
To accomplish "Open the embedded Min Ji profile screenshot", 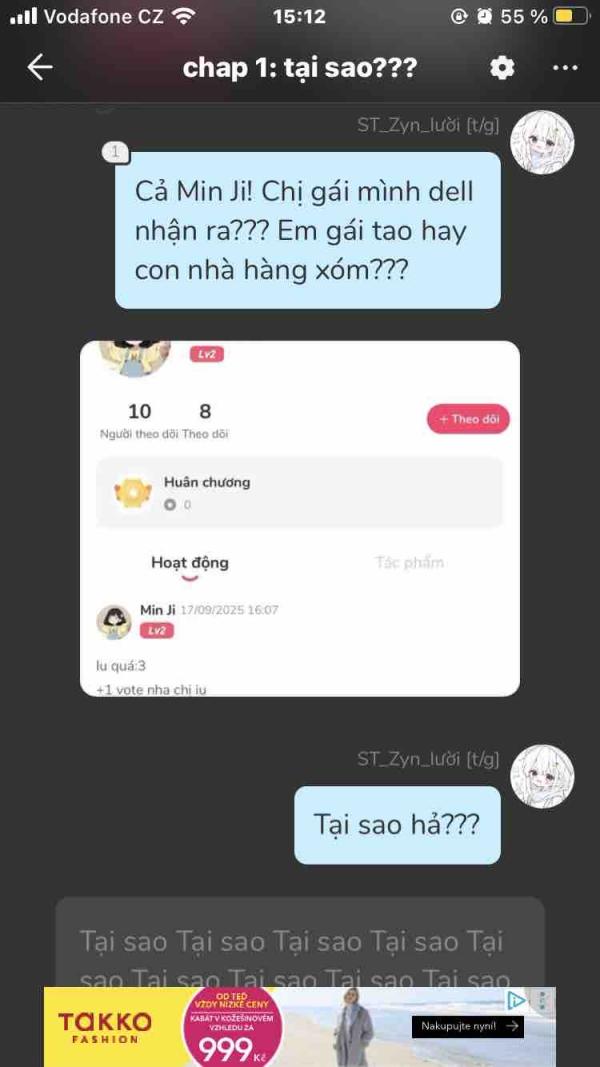I will click(300, 519).
